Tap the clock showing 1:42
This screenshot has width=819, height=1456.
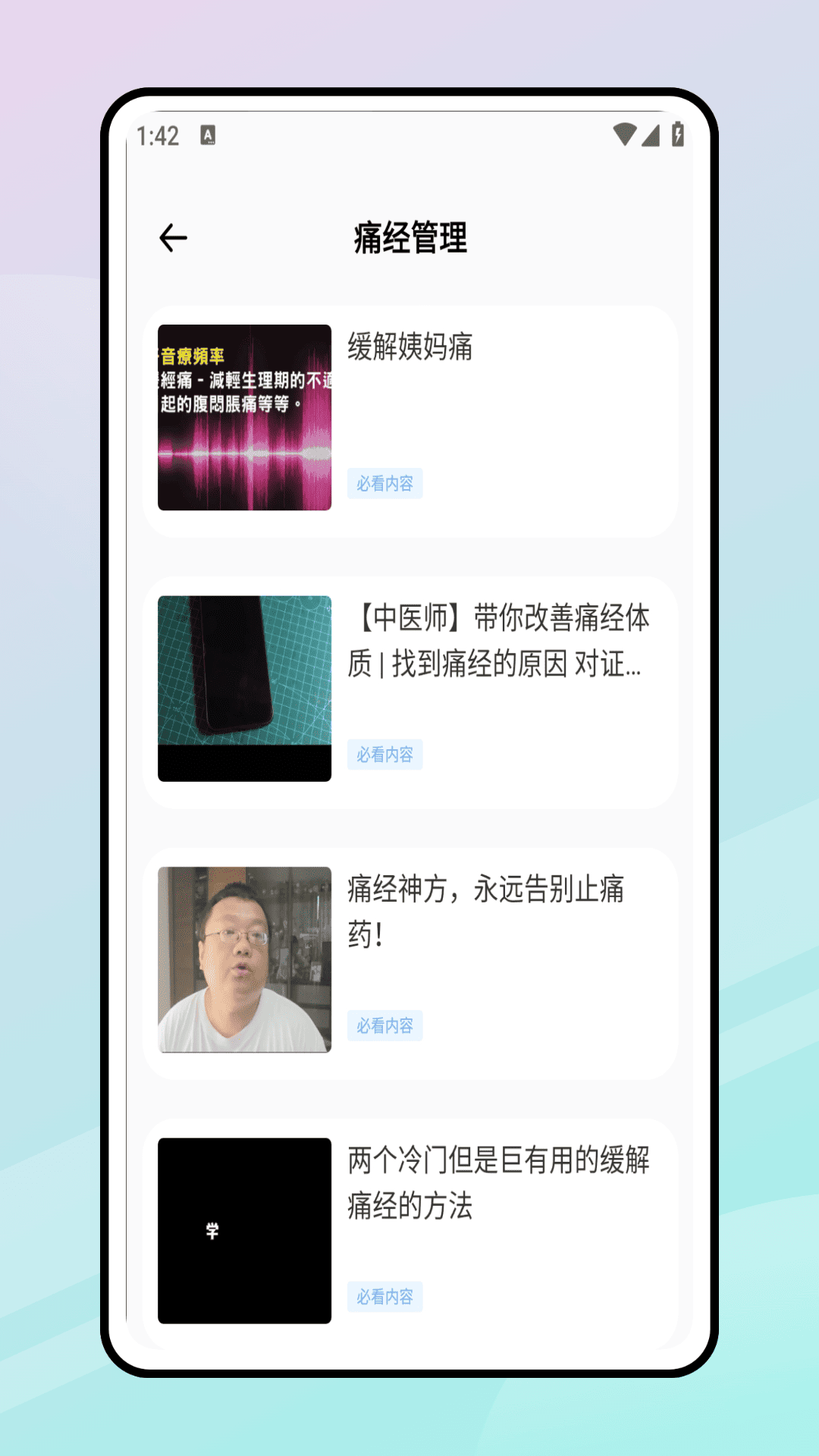tap(156, 134)
